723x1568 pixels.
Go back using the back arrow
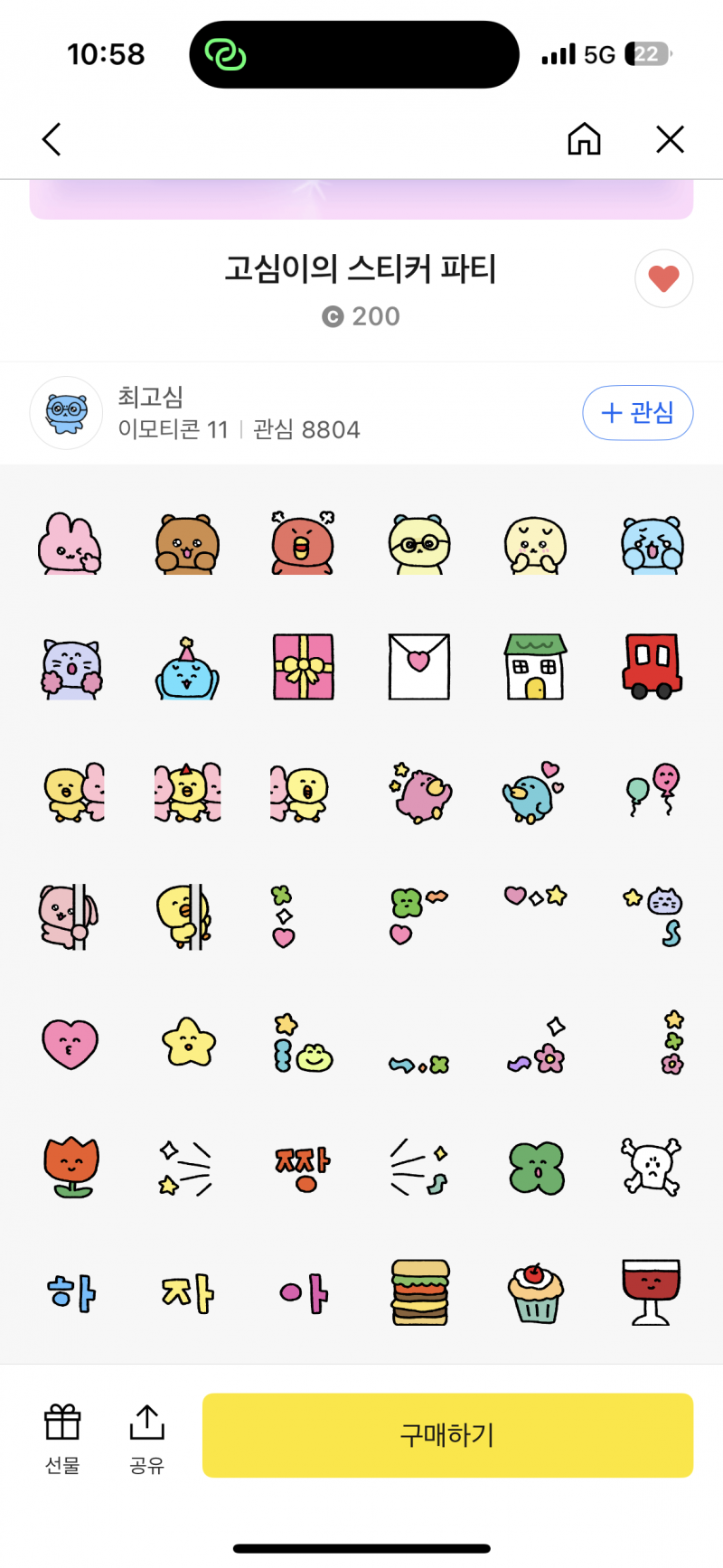pyautogui.click(x=51, y=139)
